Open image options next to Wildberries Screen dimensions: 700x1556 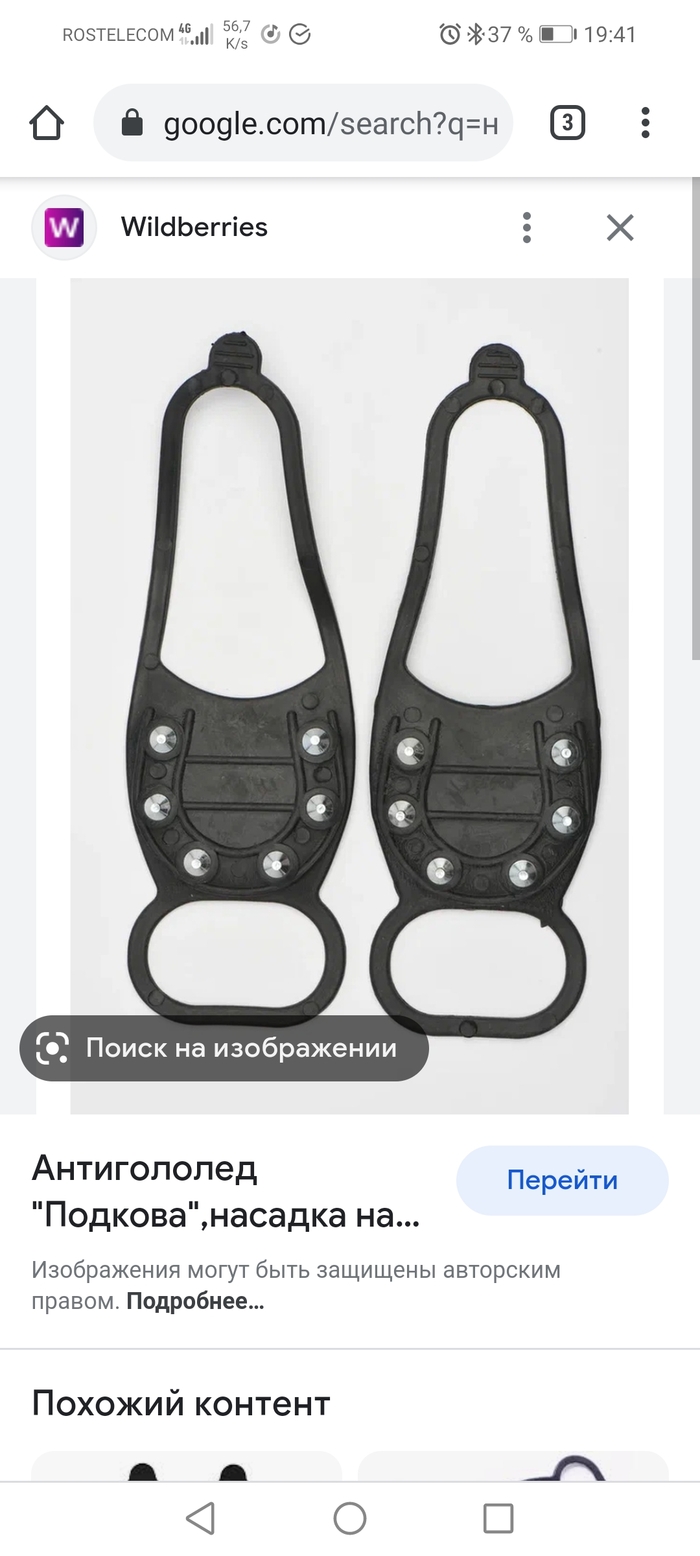[527, 228]
